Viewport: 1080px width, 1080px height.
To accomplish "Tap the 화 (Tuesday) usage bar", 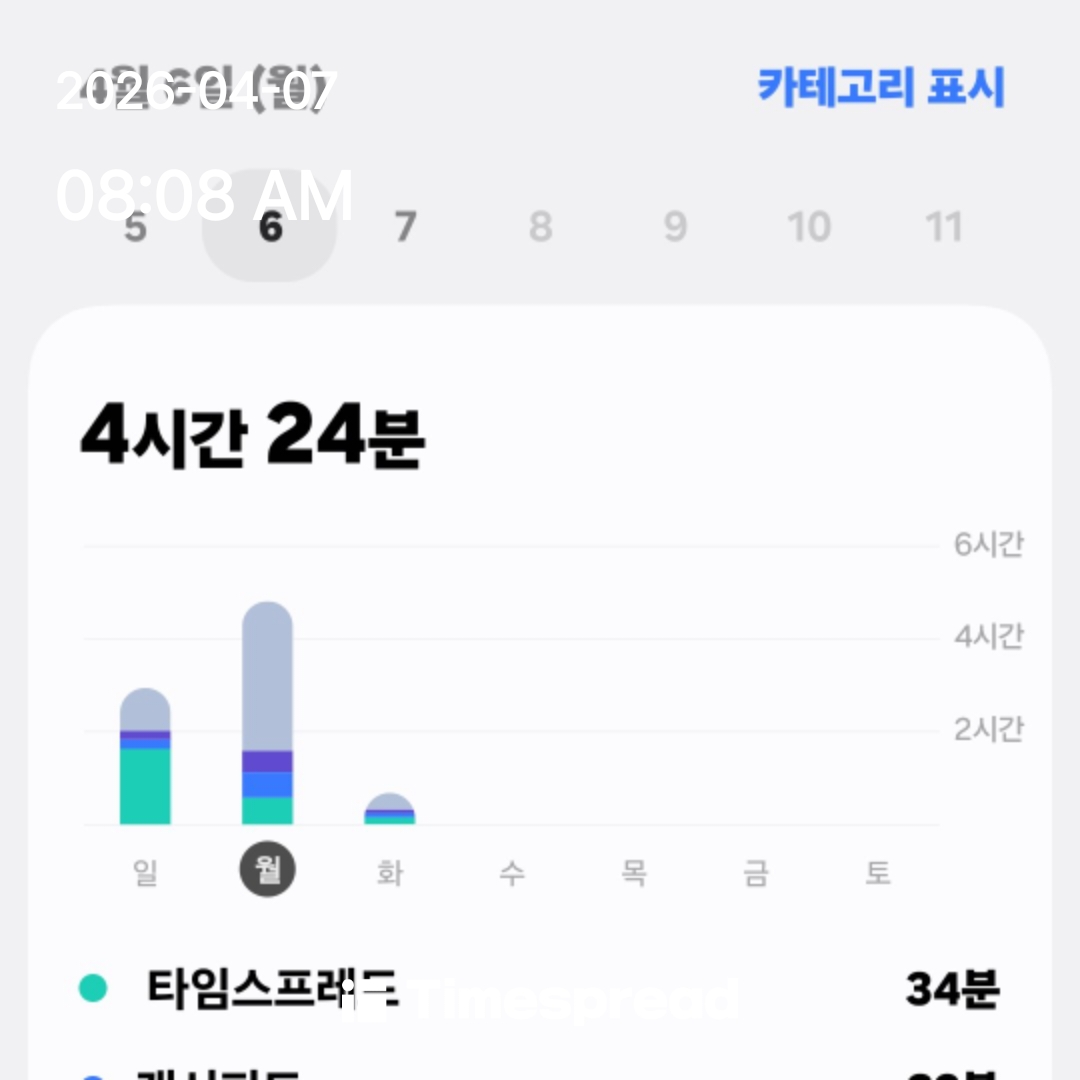I will coord(389,810).
